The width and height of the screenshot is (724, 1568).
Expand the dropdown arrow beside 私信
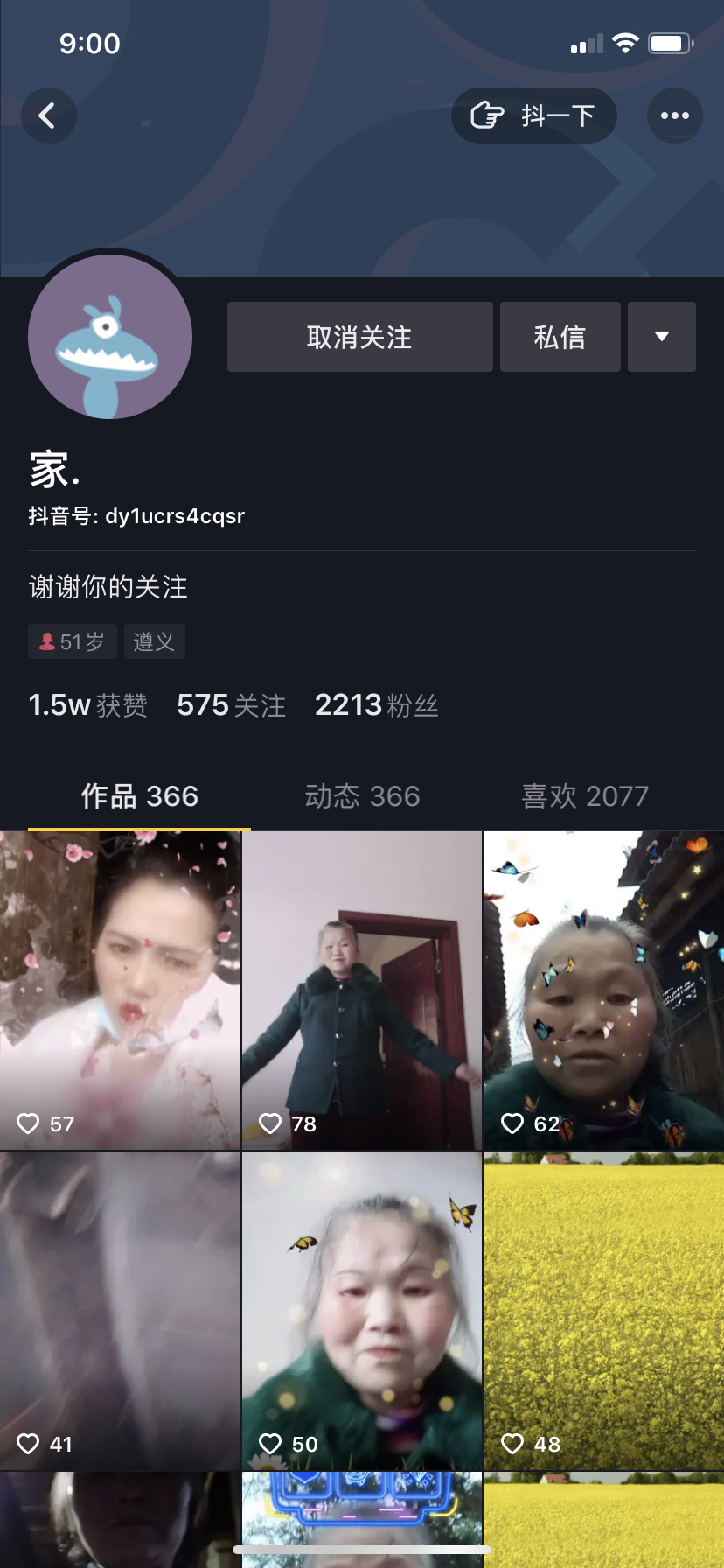[x=662, y=337]
